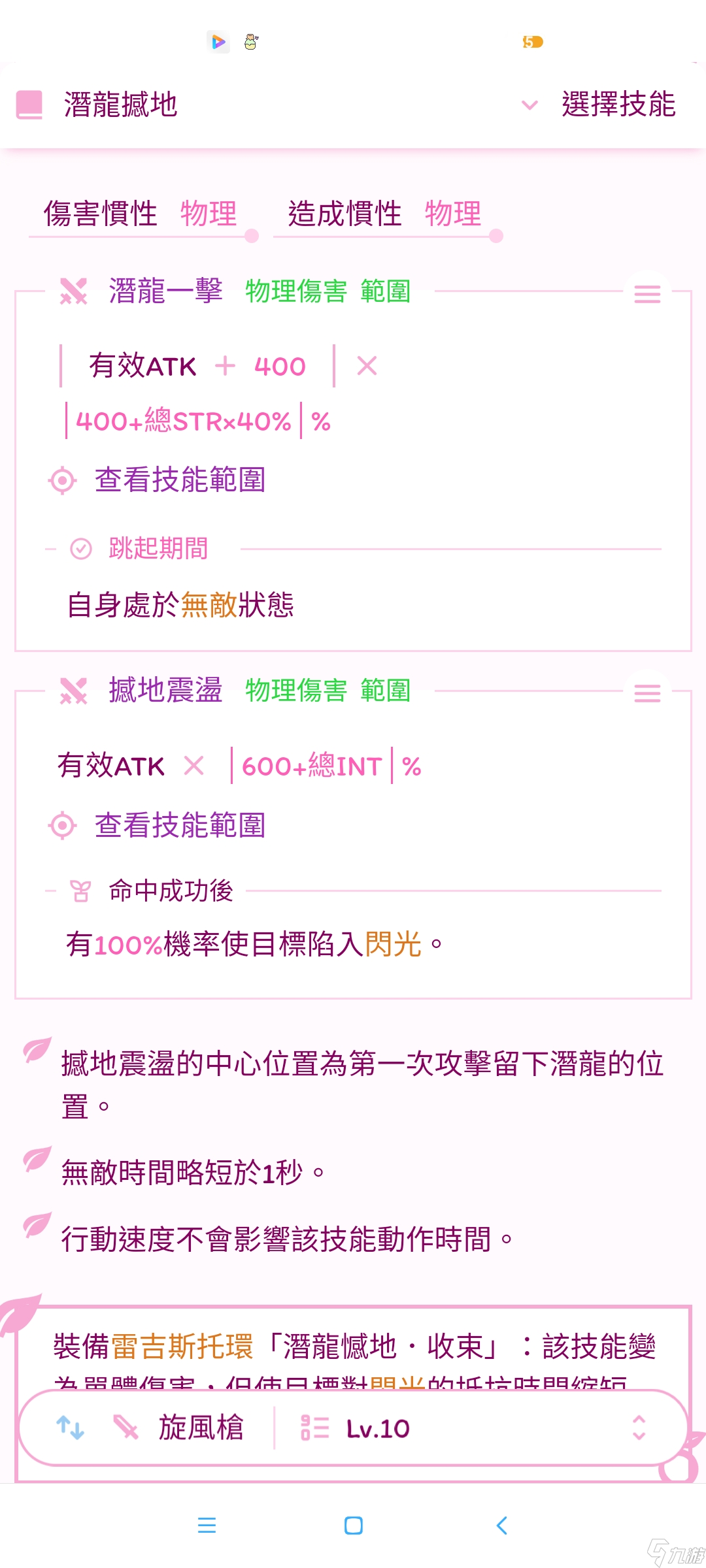This screenshot has width=706, height=1568.
Task: View skill range under 潛龍一擊
Action: [180, 480]
